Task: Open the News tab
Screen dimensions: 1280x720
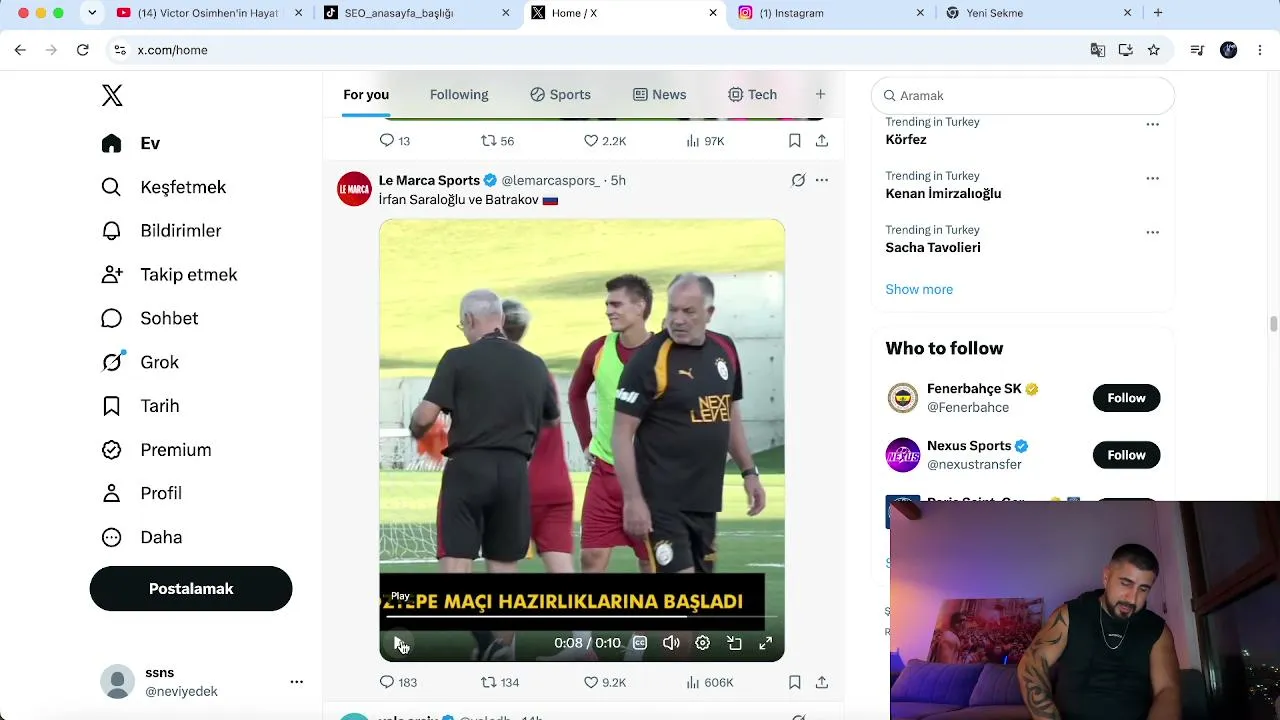Action: pos(659,94)
